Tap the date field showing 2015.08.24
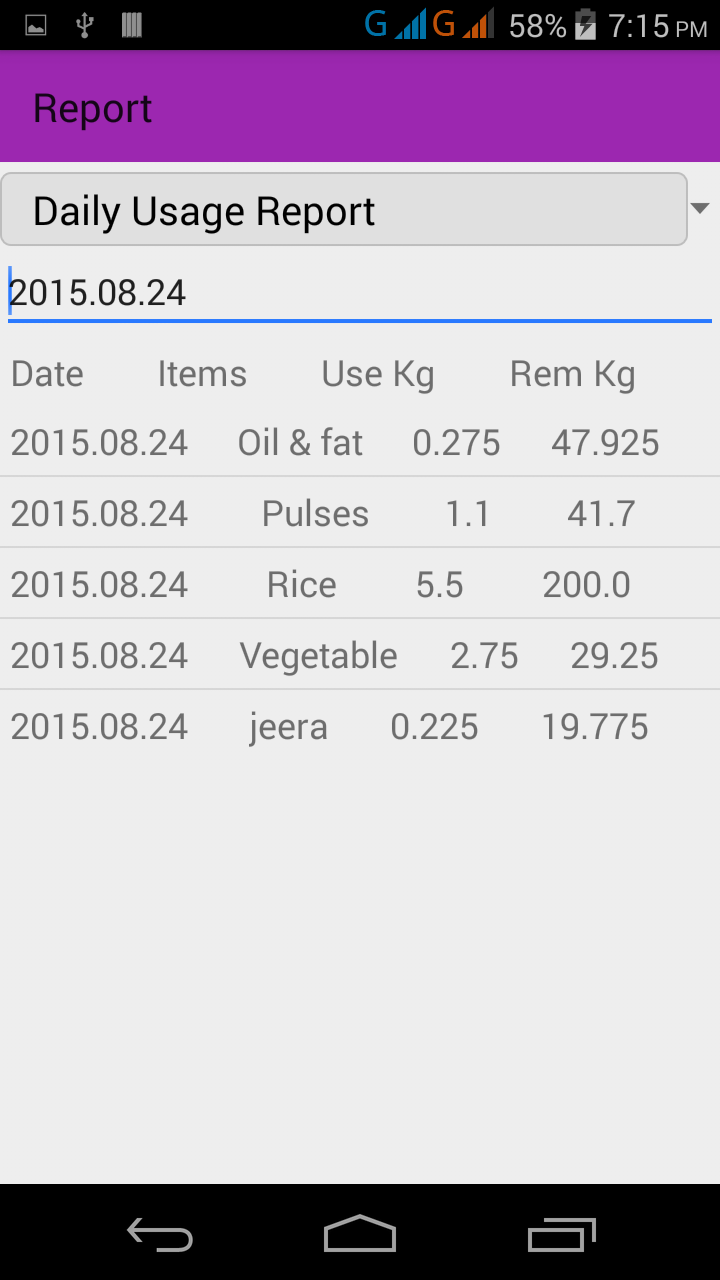This screenshot has width=720, height=1280. click(360, 293)
